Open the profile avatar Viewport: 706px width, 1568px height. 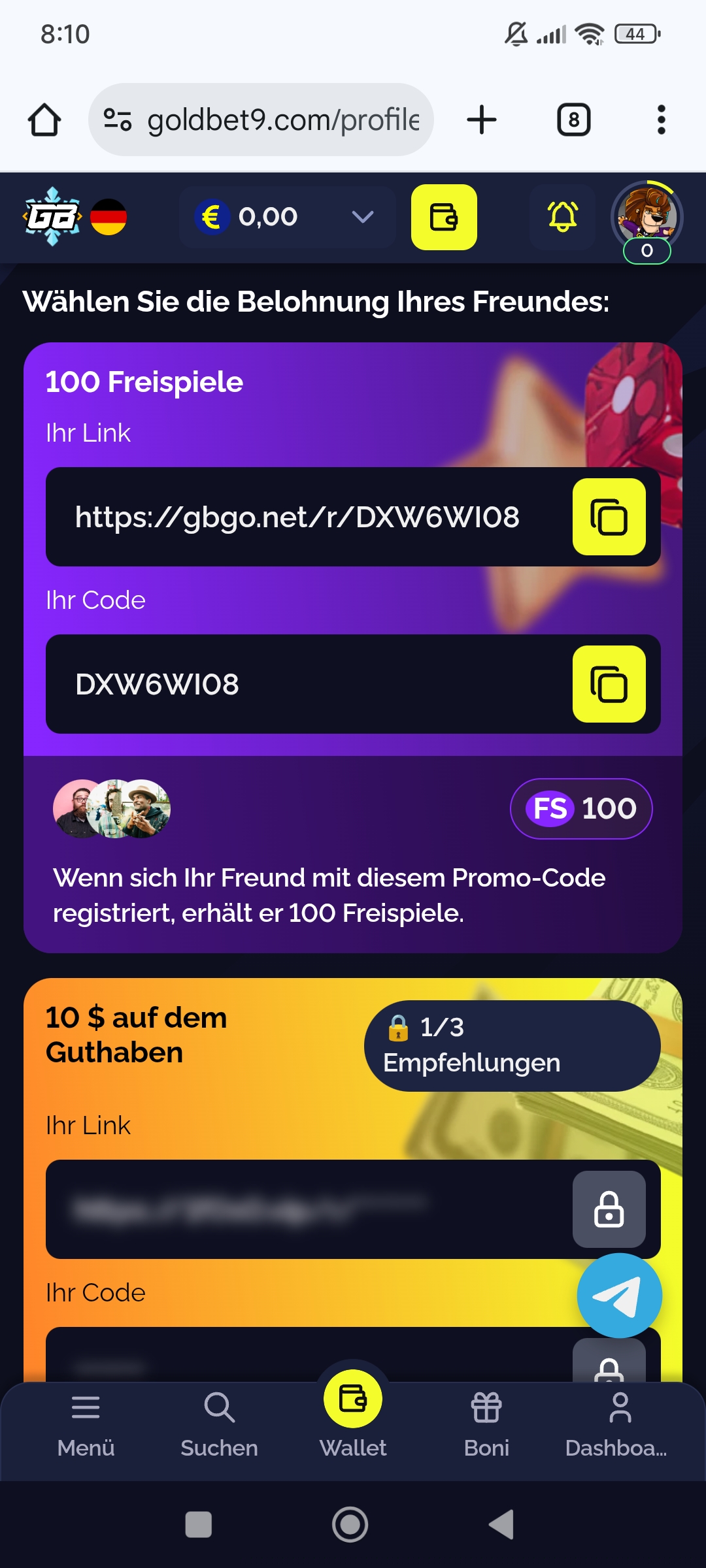[x=647, y=217]
